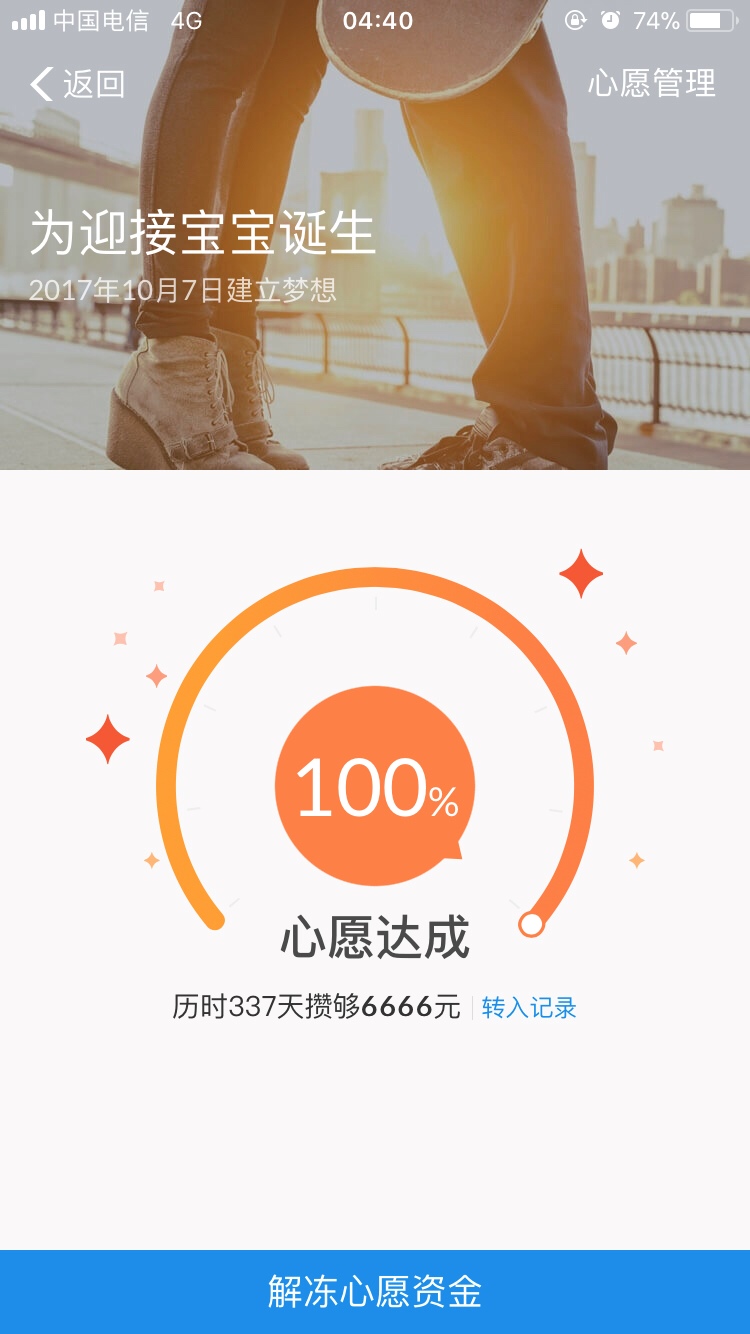Screen dimensions: 750x1334
Task: Go back via the 返回 button
Action: (78, 84)
